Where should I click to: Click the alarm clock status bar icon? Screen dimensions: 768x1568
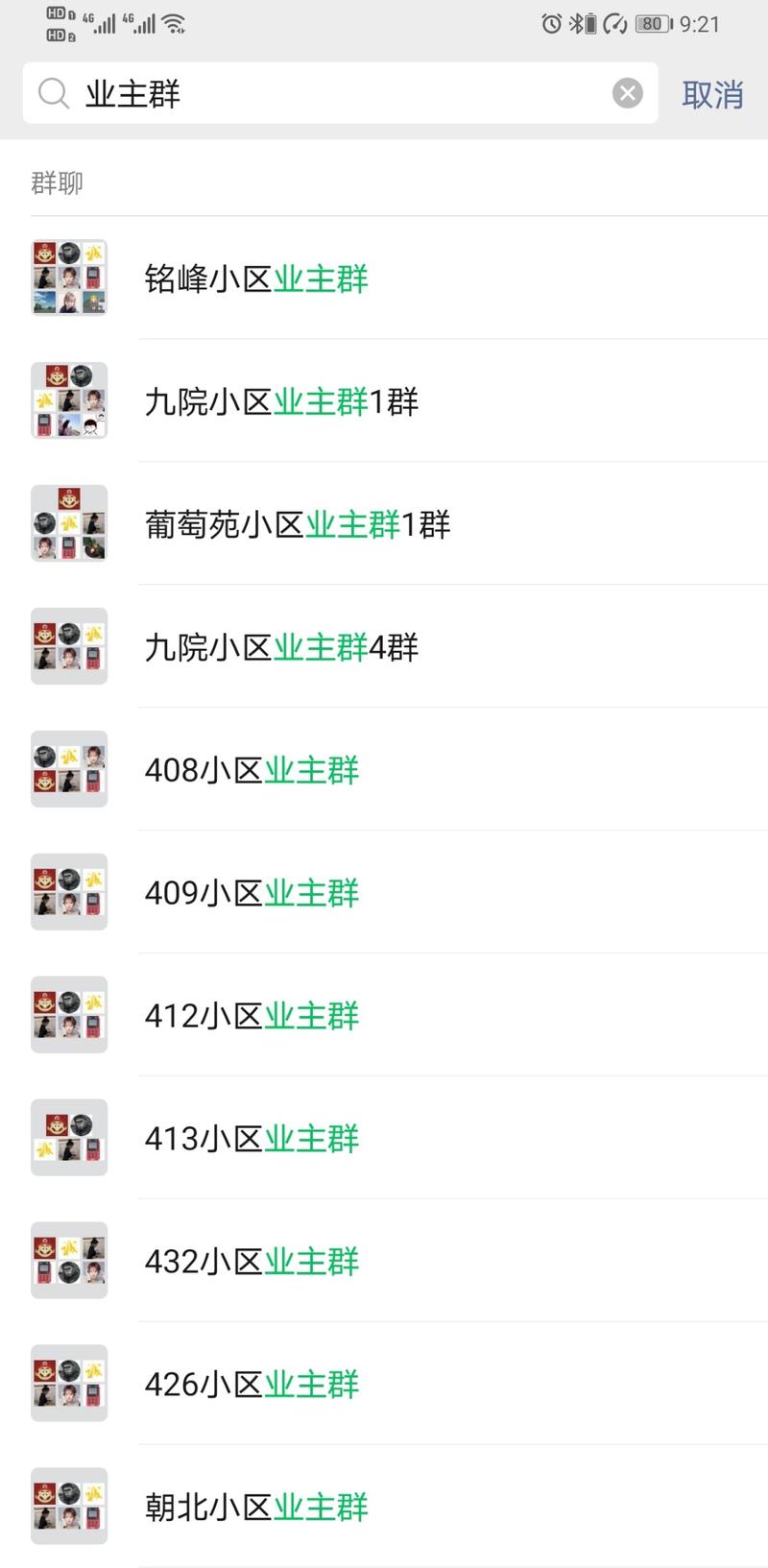[552, 24]
